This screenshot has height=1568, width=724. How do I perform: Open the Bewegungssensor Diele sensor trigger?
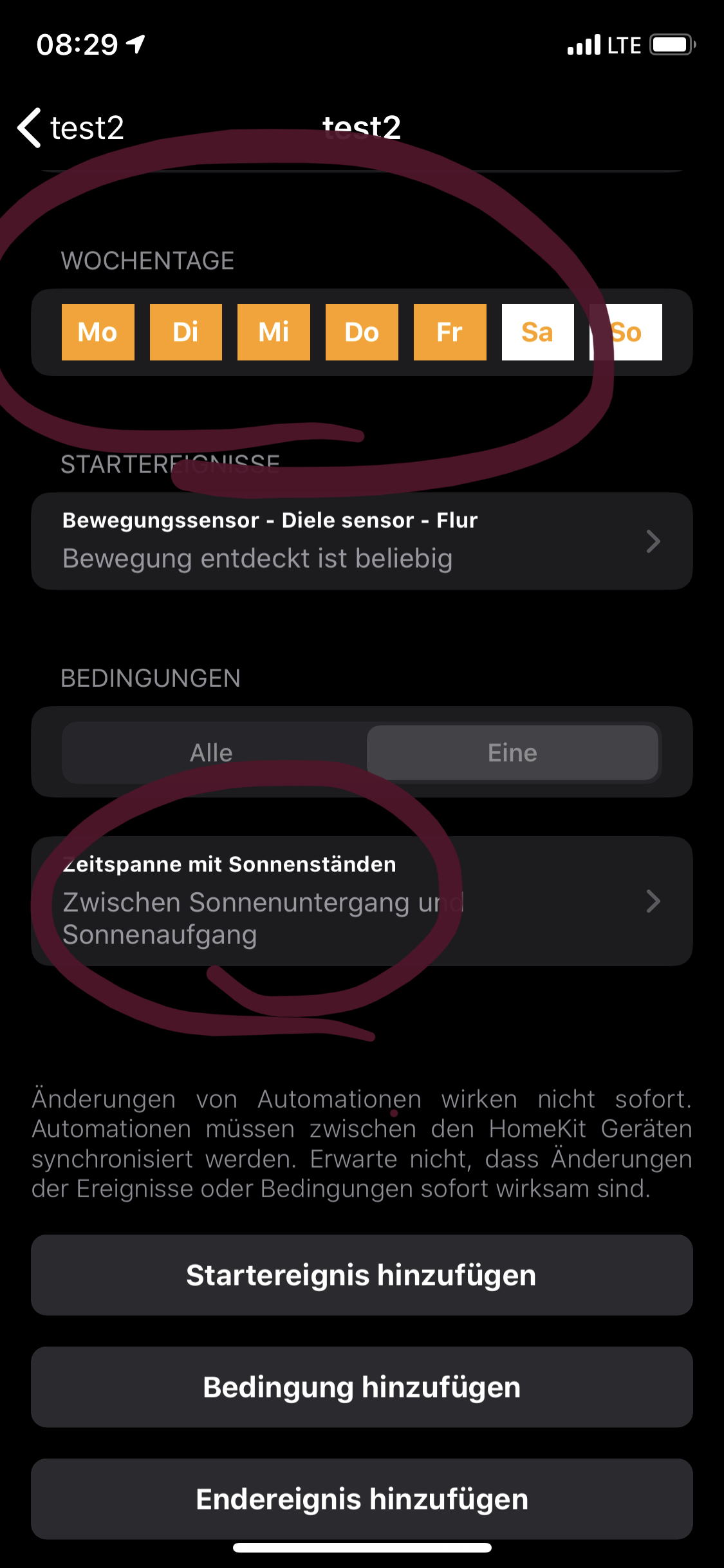(362, 541)
